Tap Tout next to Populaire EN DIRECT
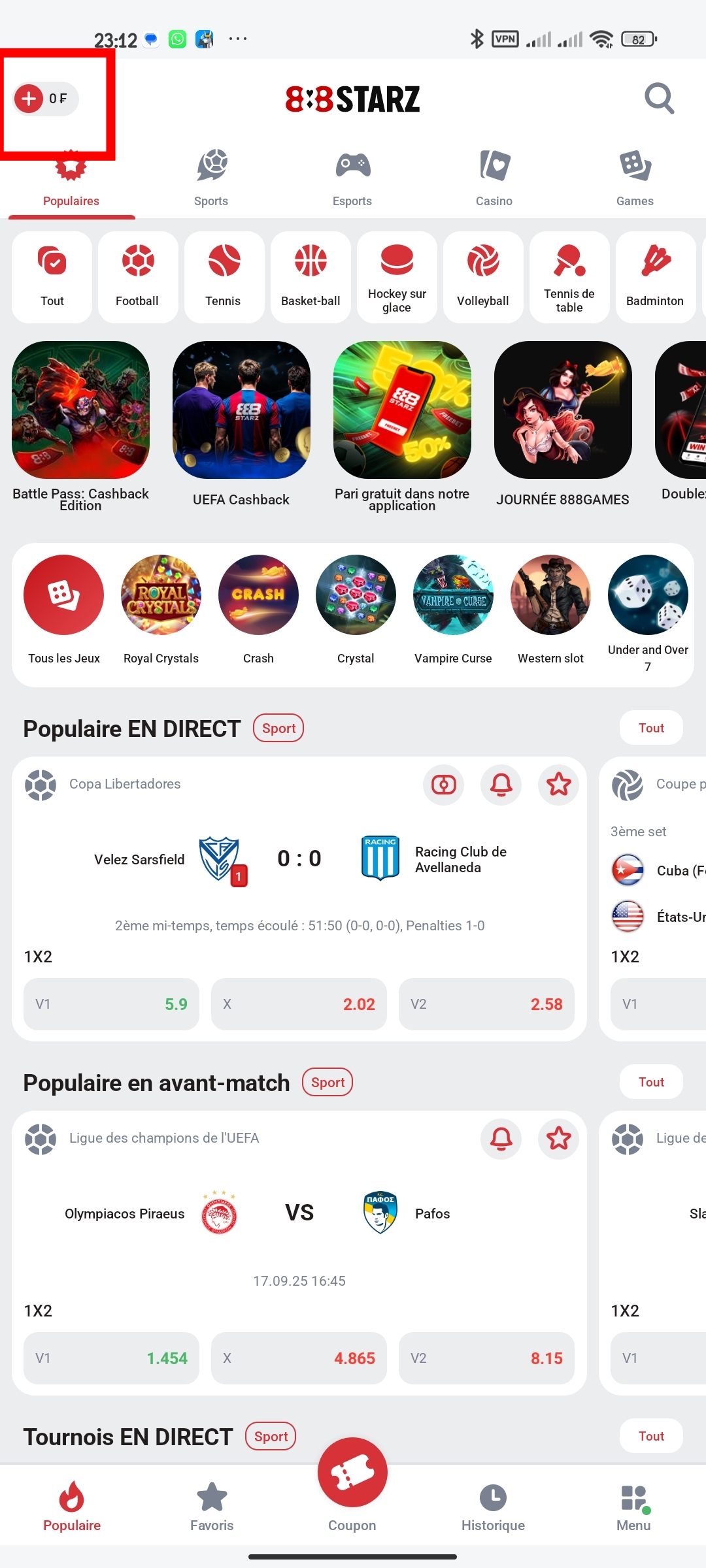 pyautogui.click(x=651, y=728)
